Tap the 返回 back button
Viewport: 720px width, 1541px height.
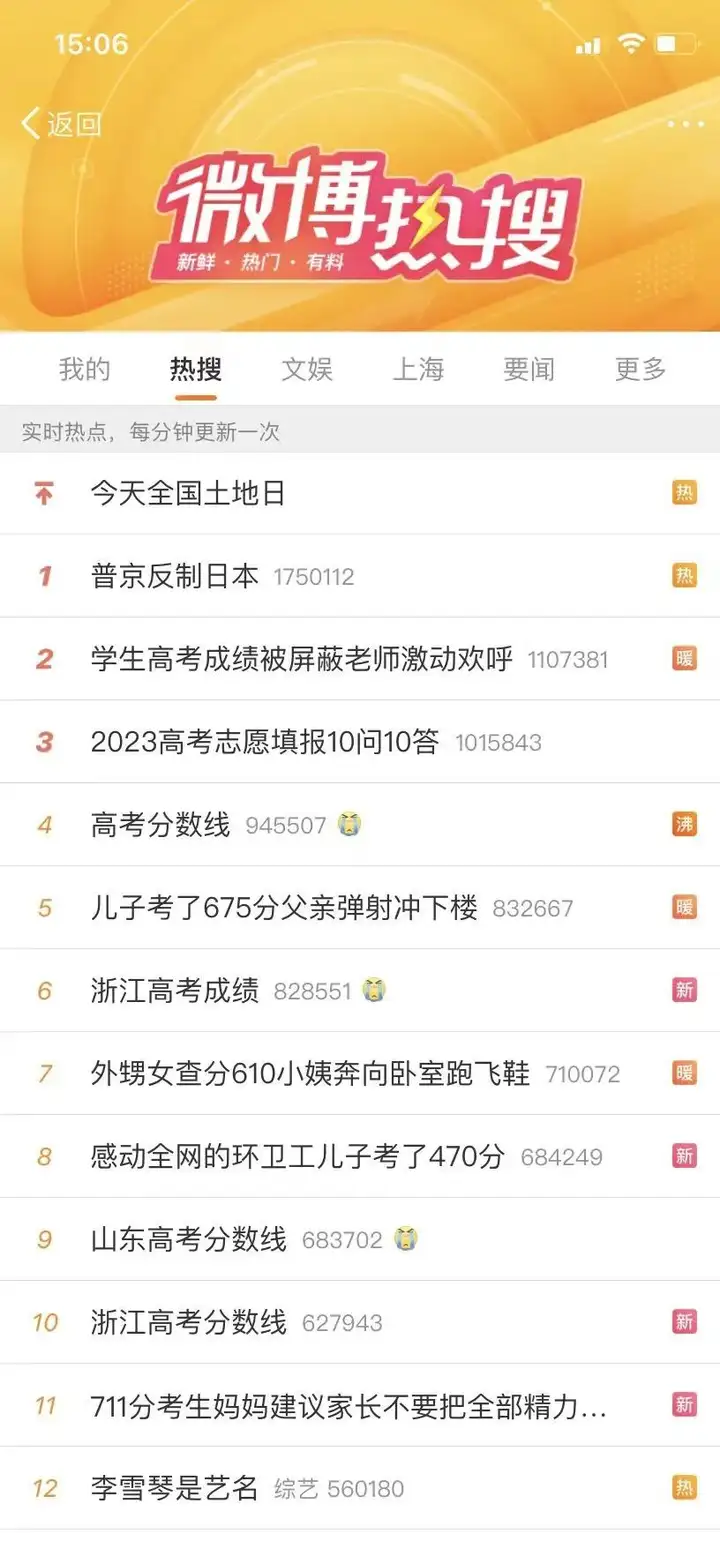click(62, 124)
